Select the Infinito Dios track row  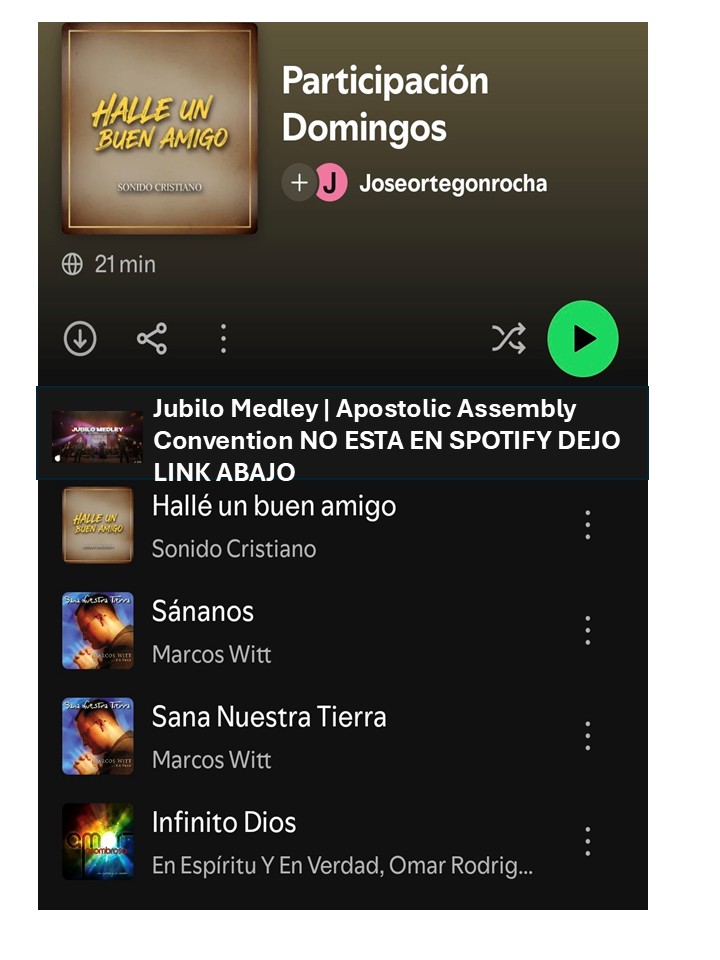[x=300, y=842]
